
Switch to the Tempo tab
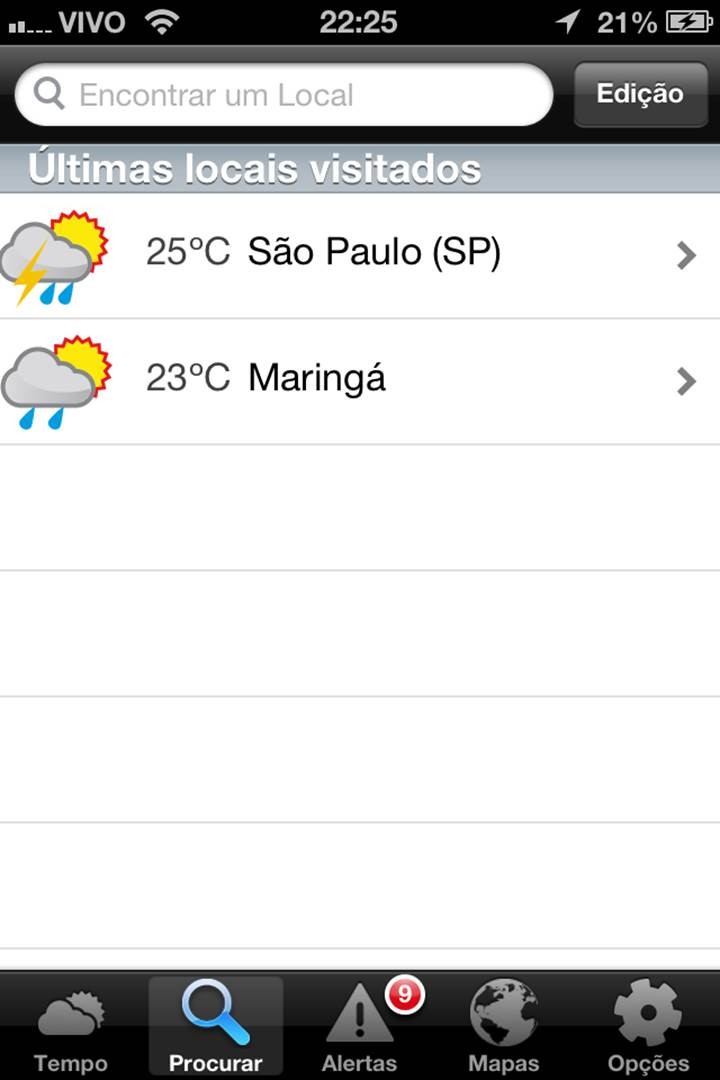70,1028
